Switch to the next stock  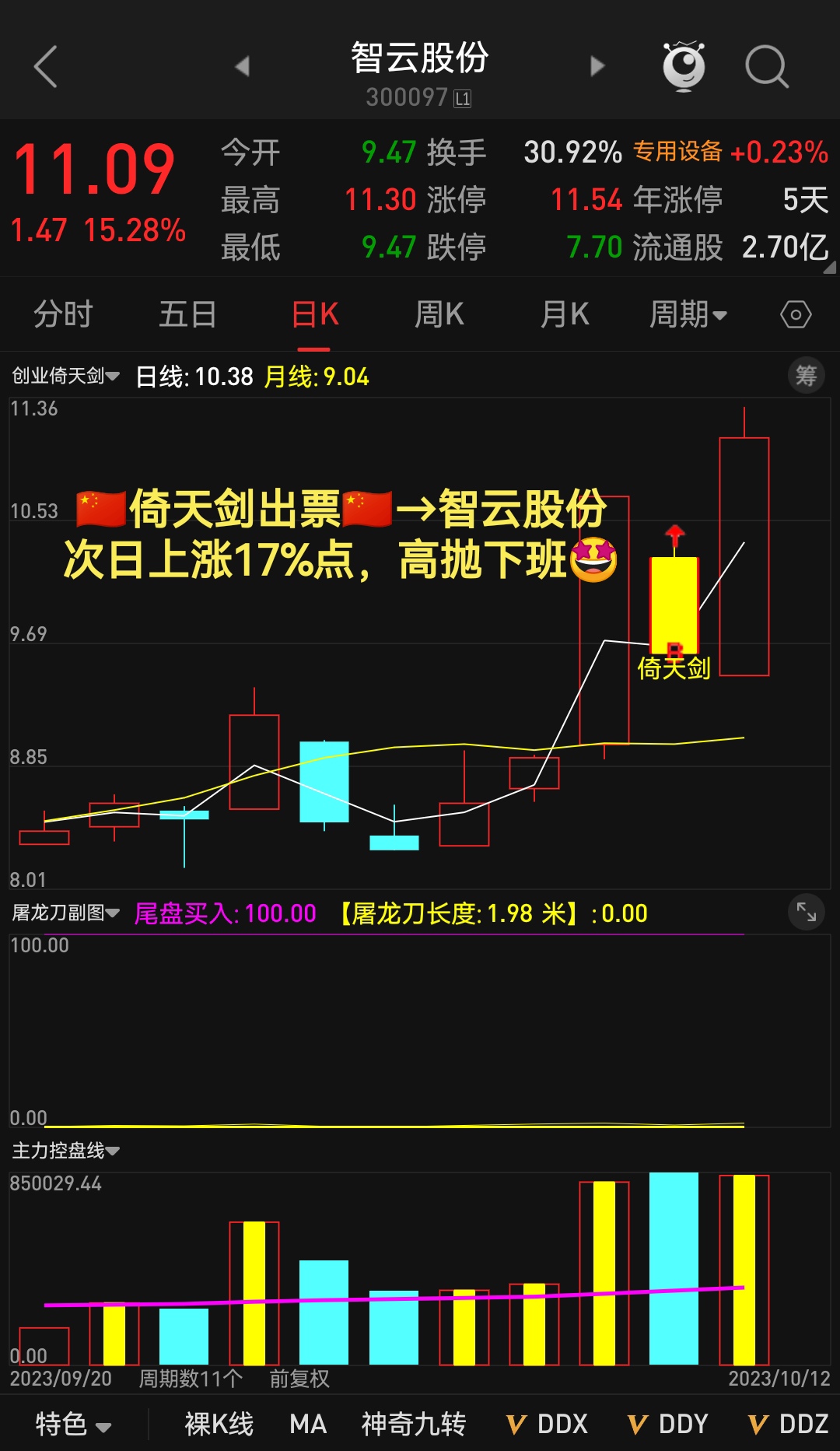pyautogui.click(x=597, y=67)
